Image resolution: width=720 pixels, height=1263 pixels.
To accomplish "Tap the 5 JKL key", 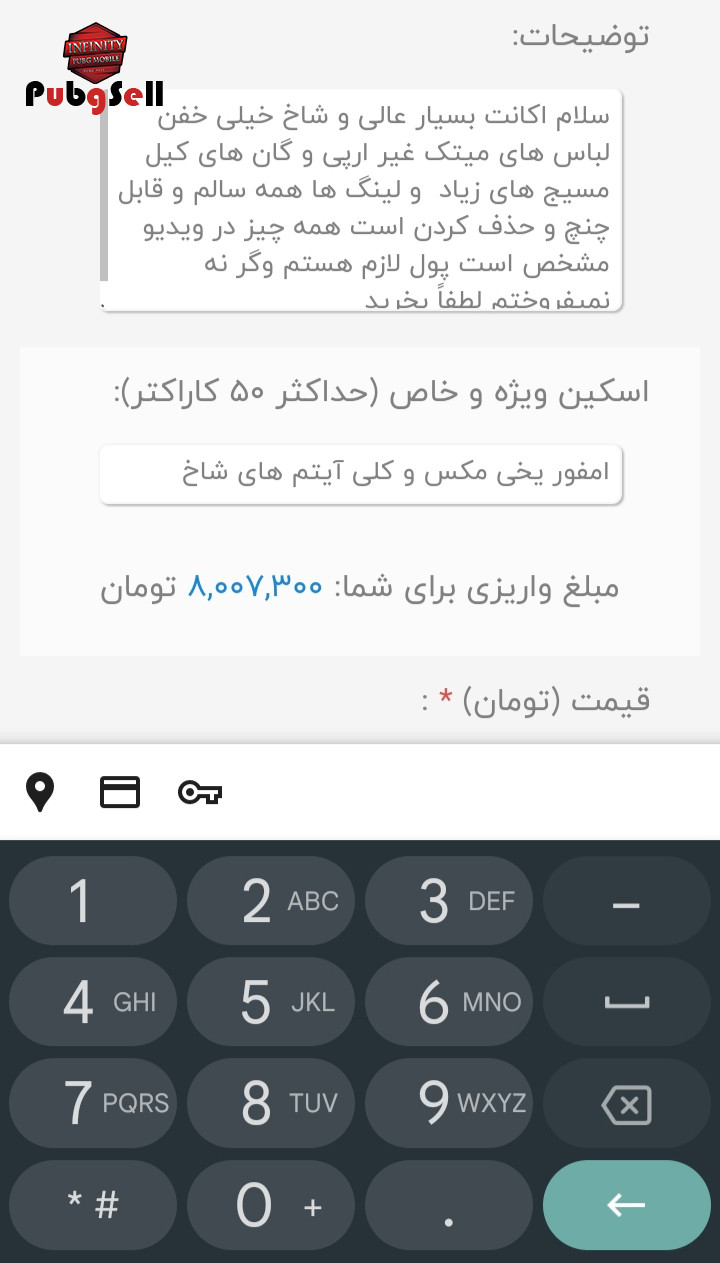I will (x=270, y=1002).
